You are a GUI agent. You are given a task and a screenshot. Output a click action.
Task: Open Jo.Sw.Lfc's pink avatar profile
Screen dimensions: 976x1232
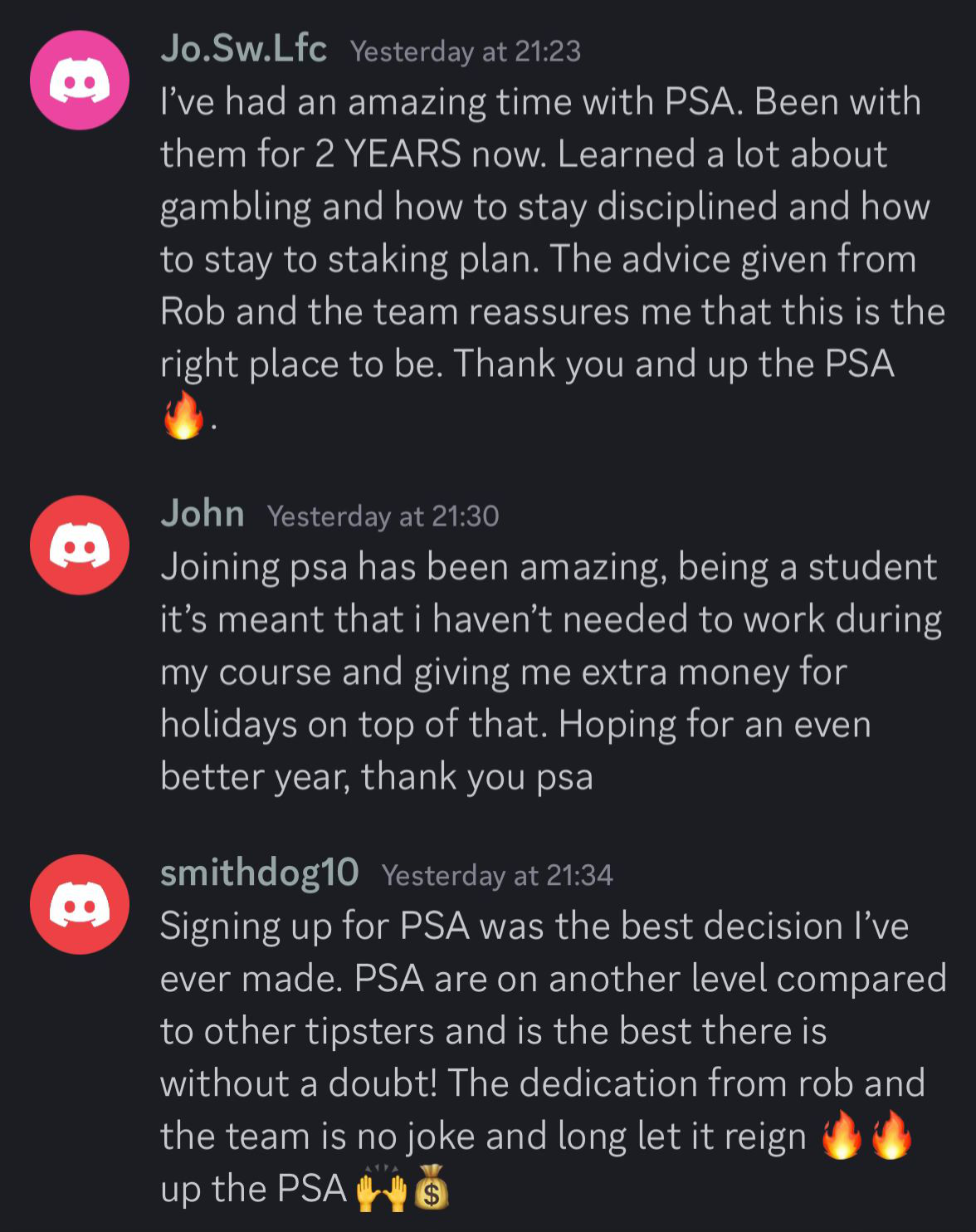click(80, 81)
